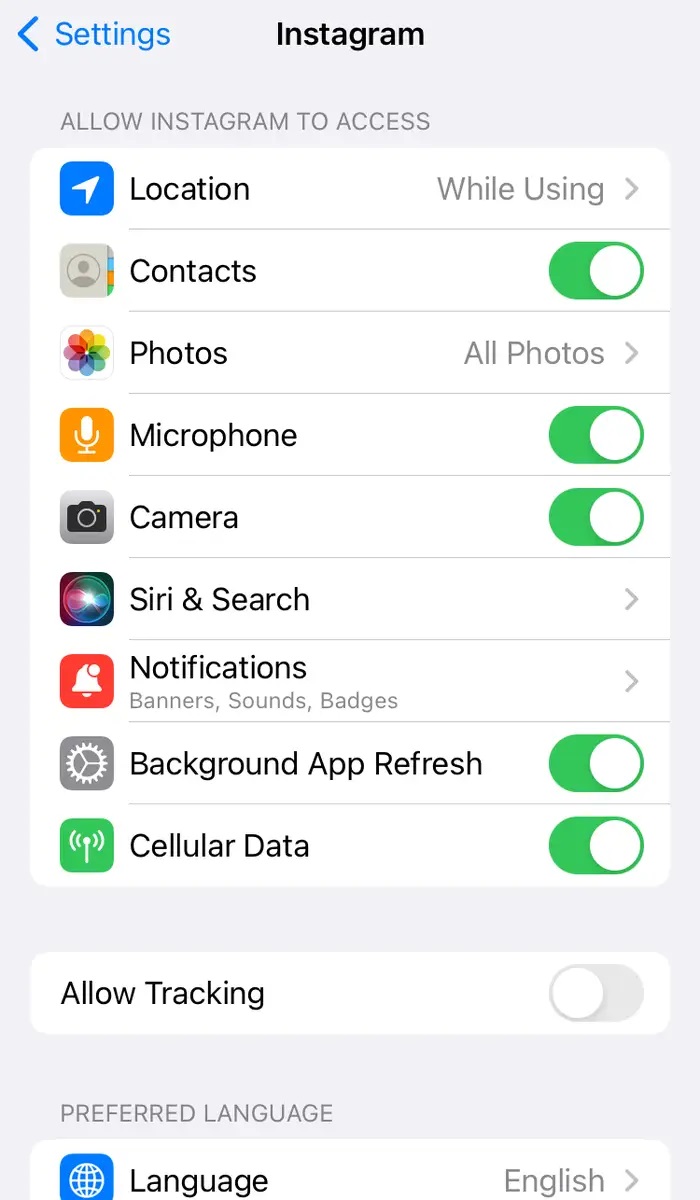Open Photos access options
Image resolution: width=700 pixels, height=1200 pixels.
[350, 353]
